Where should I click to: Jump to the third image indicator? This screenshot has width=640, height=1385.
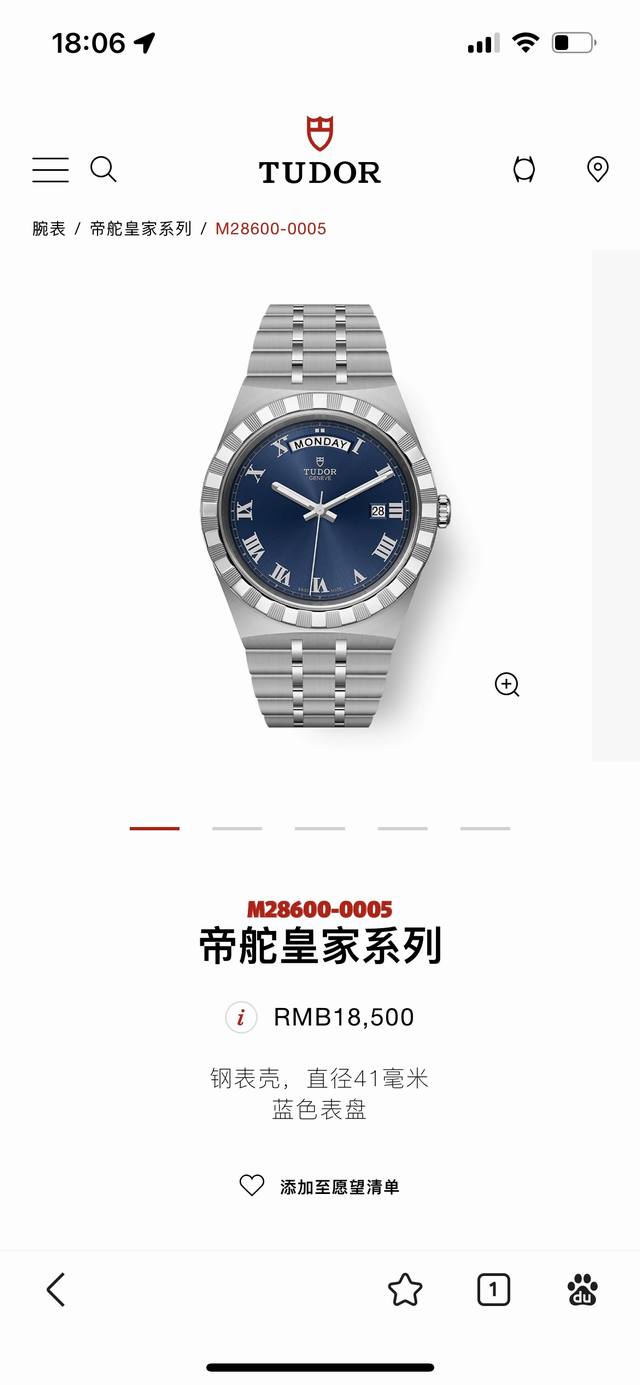[x=320, y=828]
